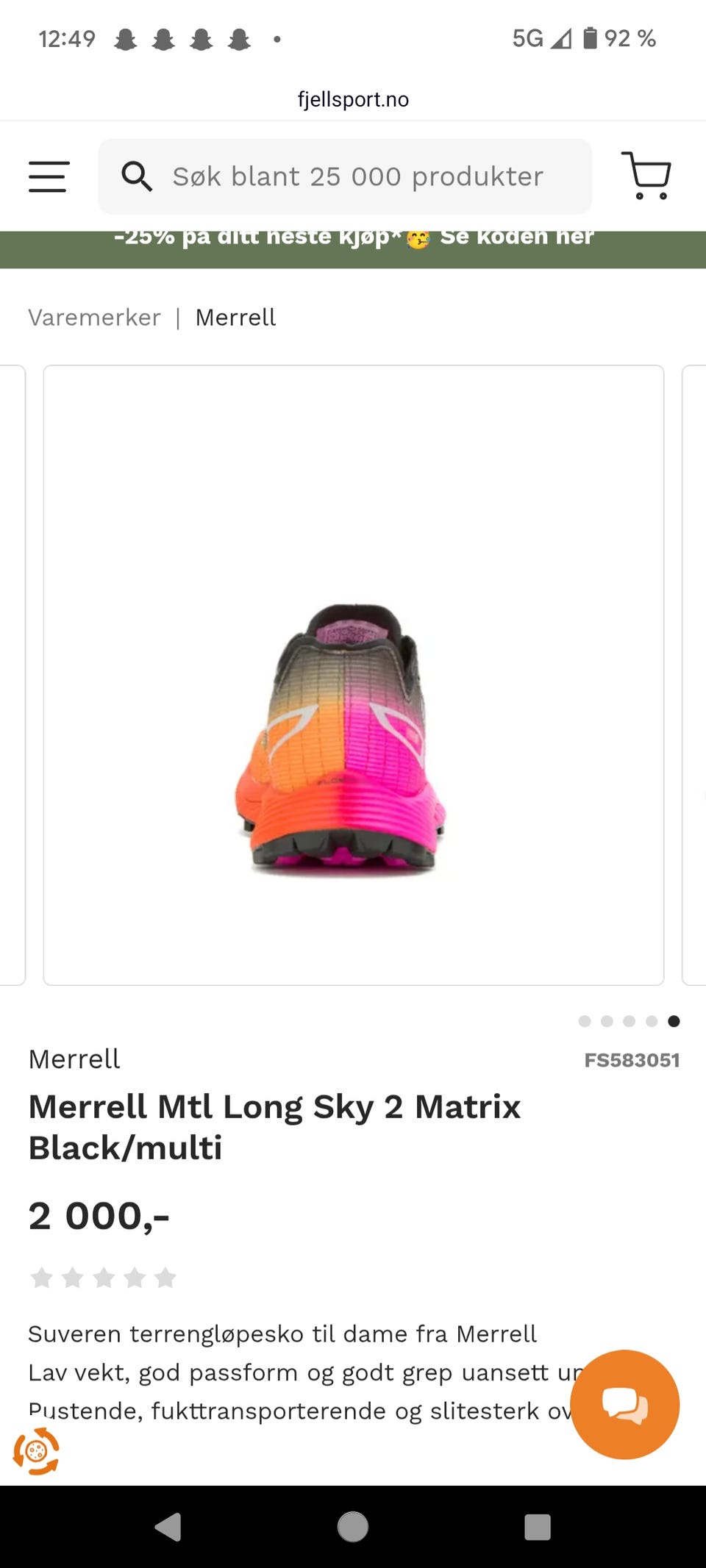Open the shopping cart

tap(646, 176)
